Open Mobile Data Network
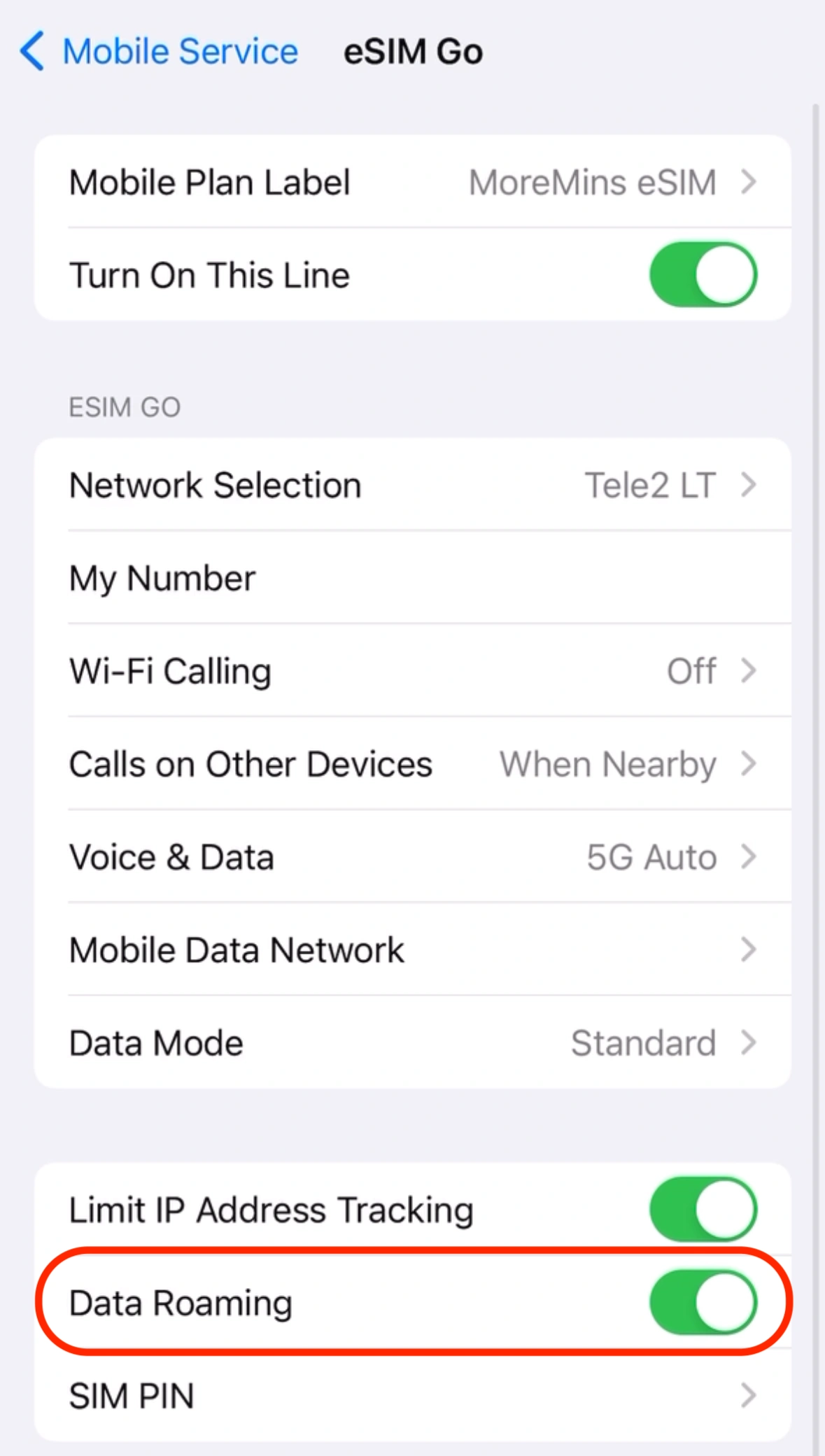 click(412, 950)
